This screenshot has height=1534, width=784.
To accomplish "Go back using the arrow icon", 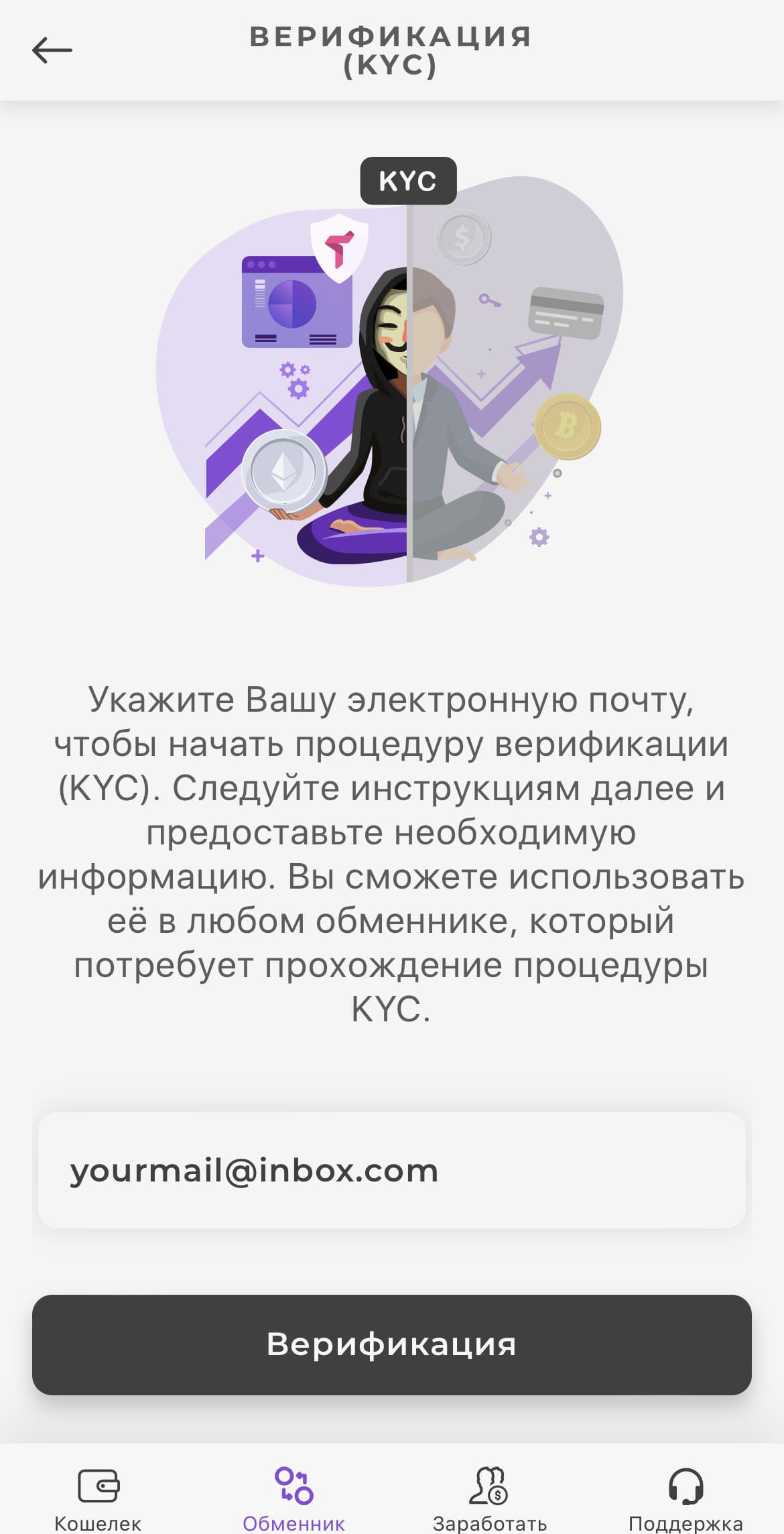I will 52,50.
